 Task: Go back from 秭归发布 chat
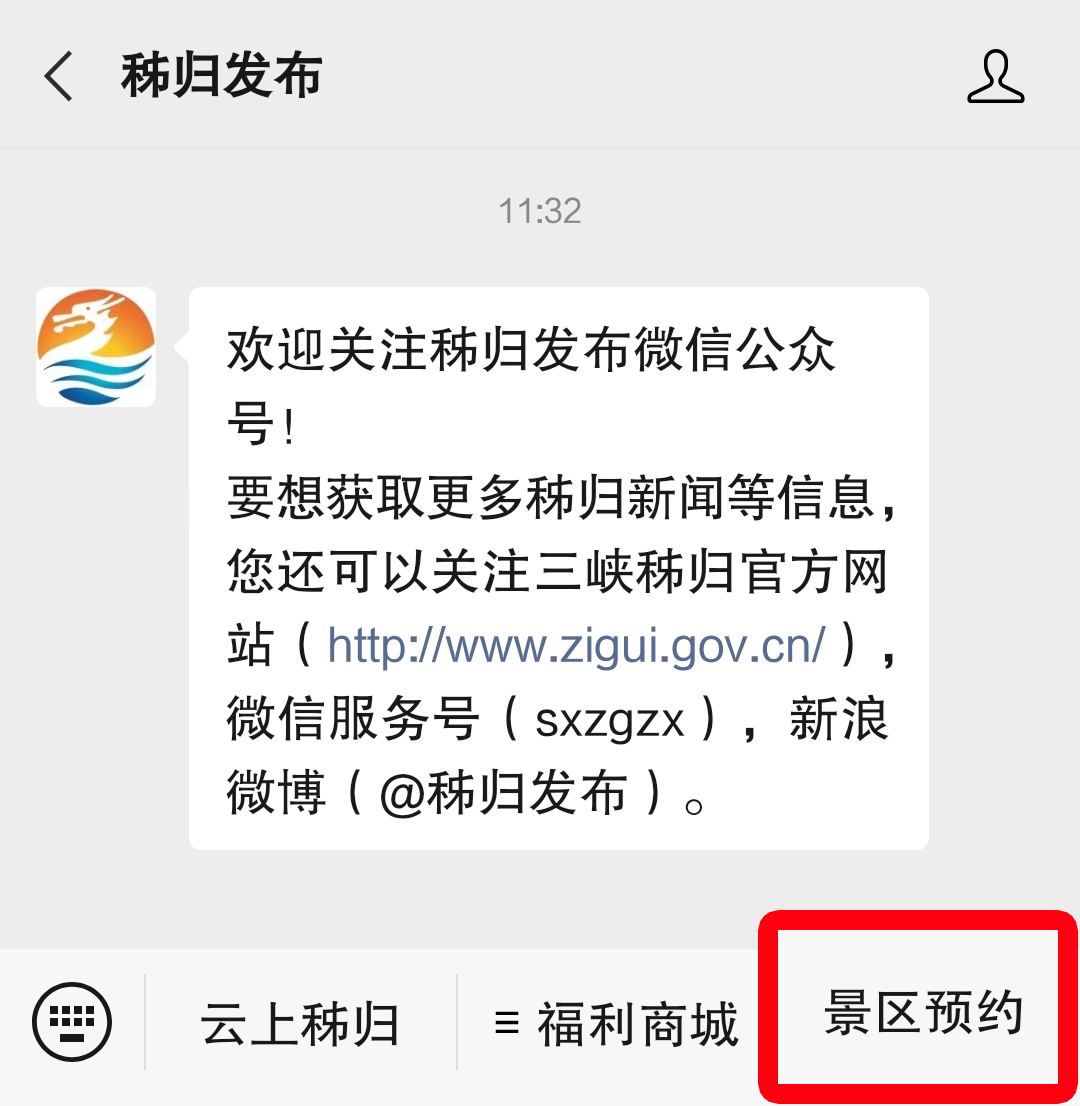coord(59,77)
